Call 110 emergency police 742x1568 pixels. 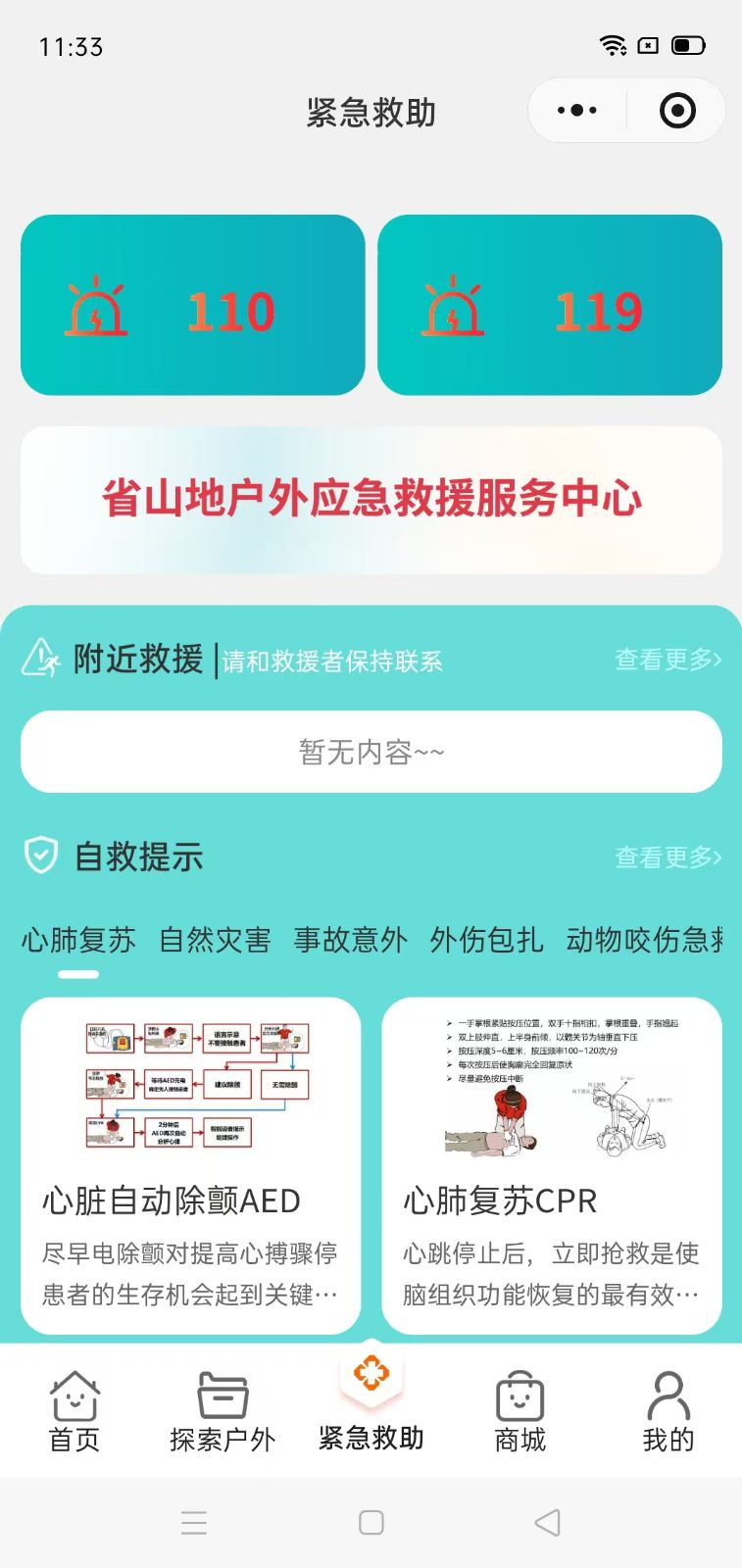193,305
